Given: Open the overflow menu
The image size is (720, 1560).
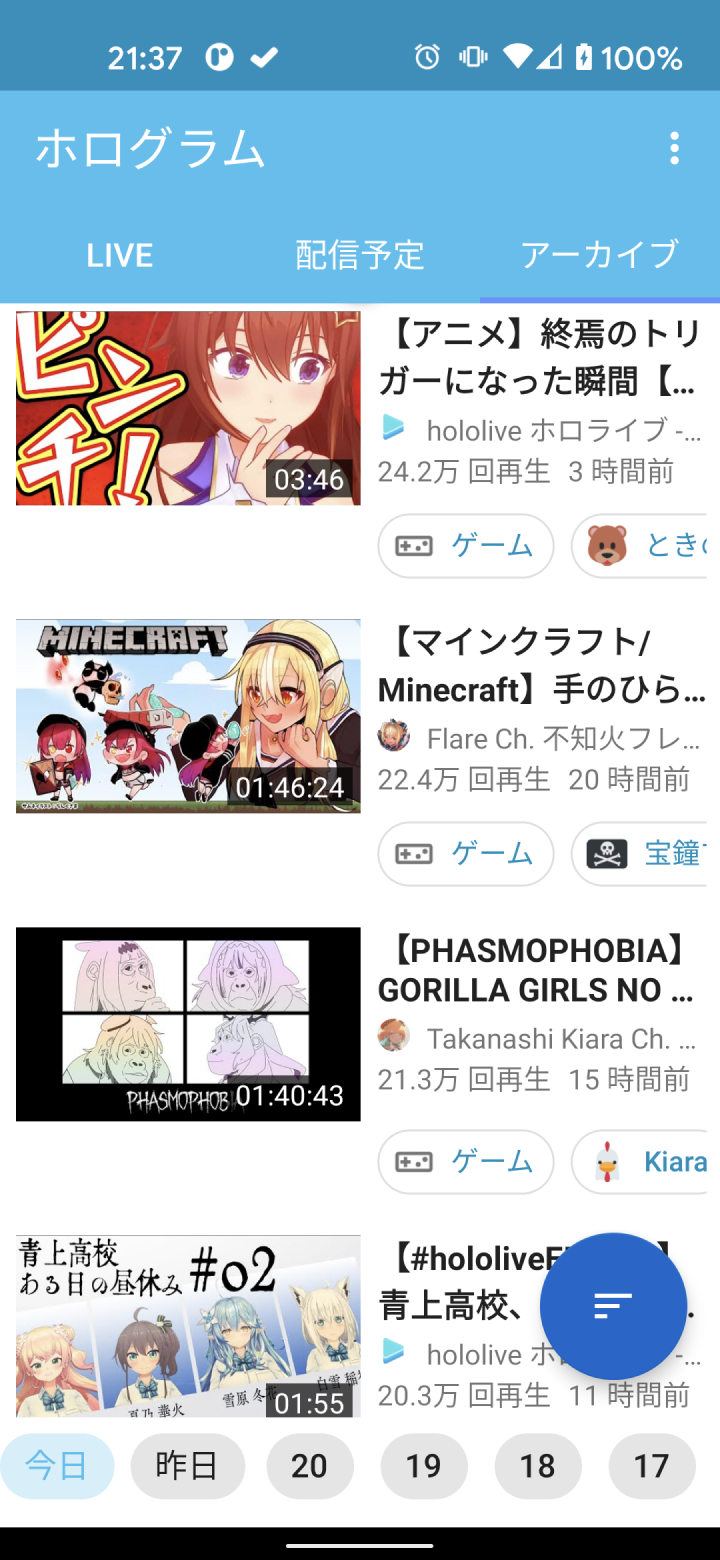Looking at the screenshot, I should click(675, 148).
